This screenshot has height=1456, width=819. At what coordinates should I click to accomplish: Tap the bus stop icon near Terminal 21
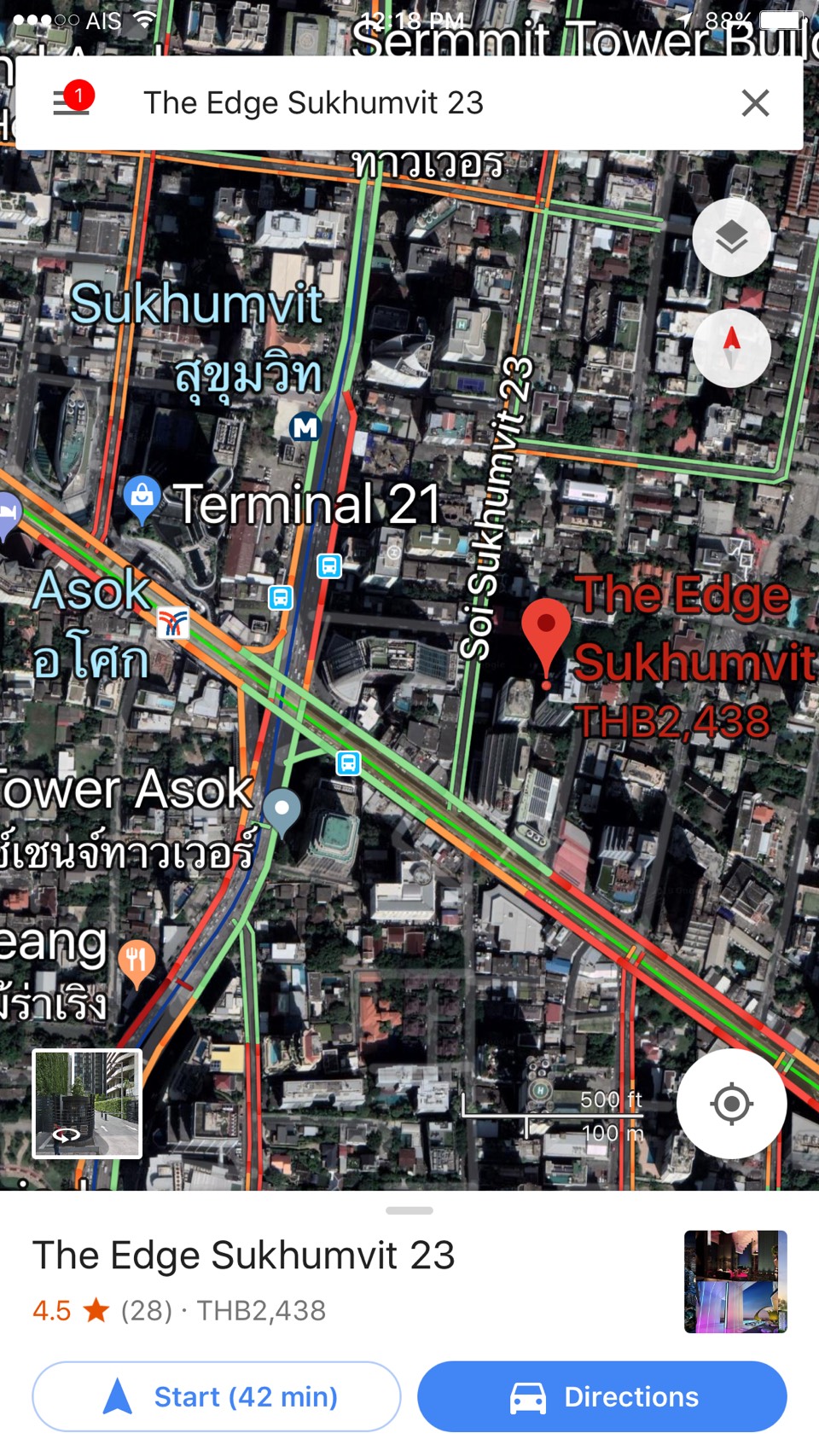[x=328, y=566]
